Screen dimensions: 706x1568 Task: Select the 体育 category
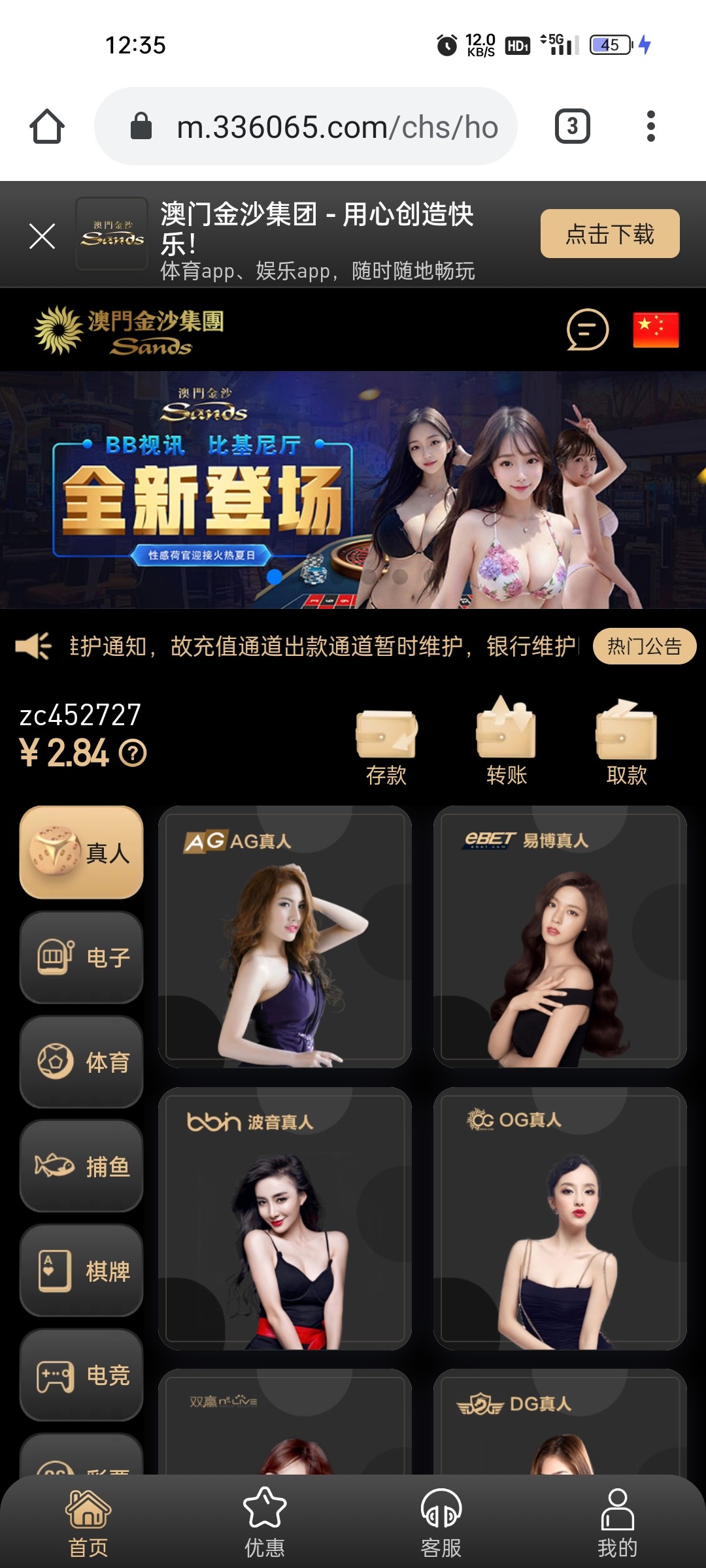82,1062
